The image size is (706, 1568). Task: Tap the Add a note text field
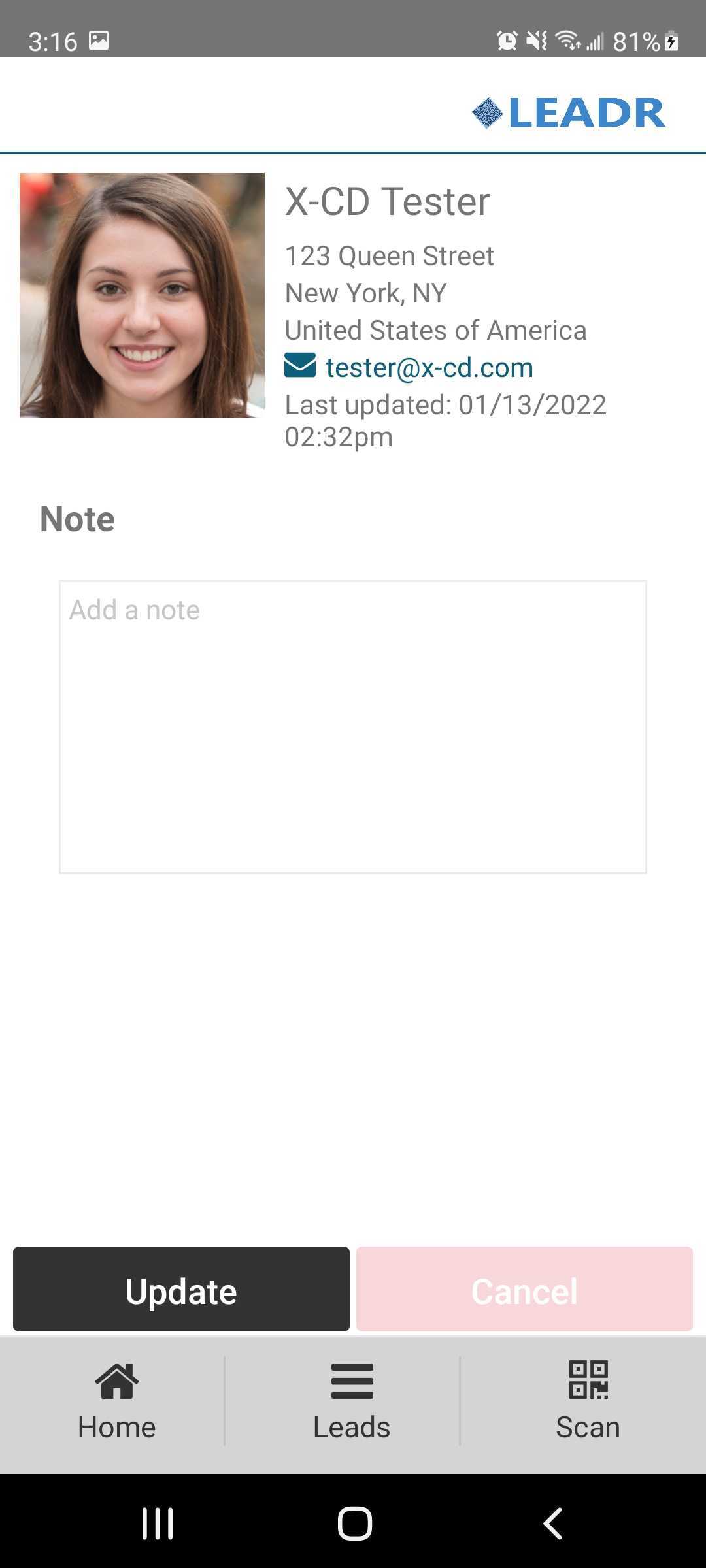(353, 727)
